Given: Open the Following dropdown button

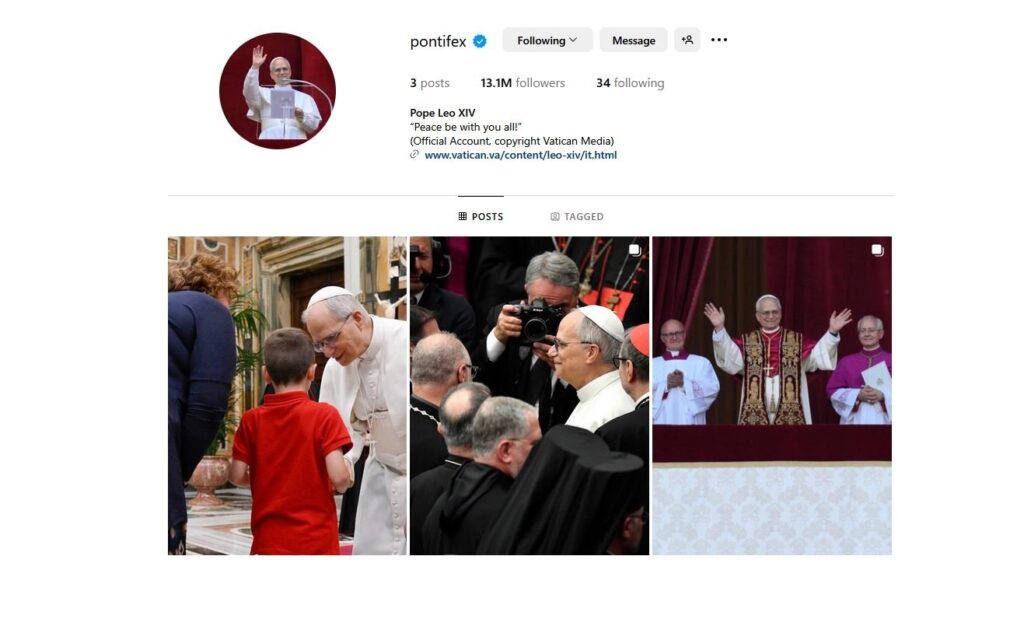Looking at the screenshot, I should click(x=547, y=40).
